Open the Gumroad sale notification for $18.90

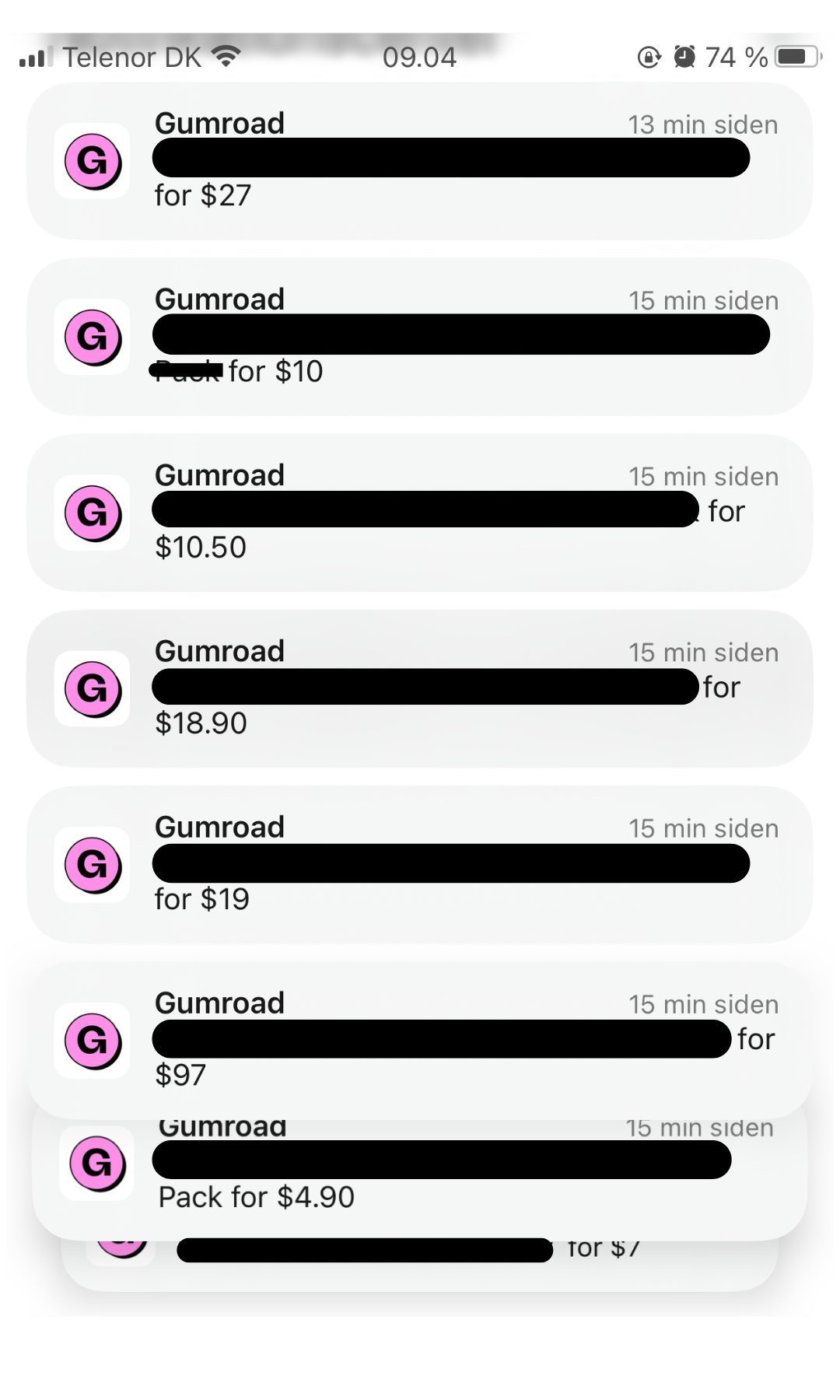click(x=420, y=688)
